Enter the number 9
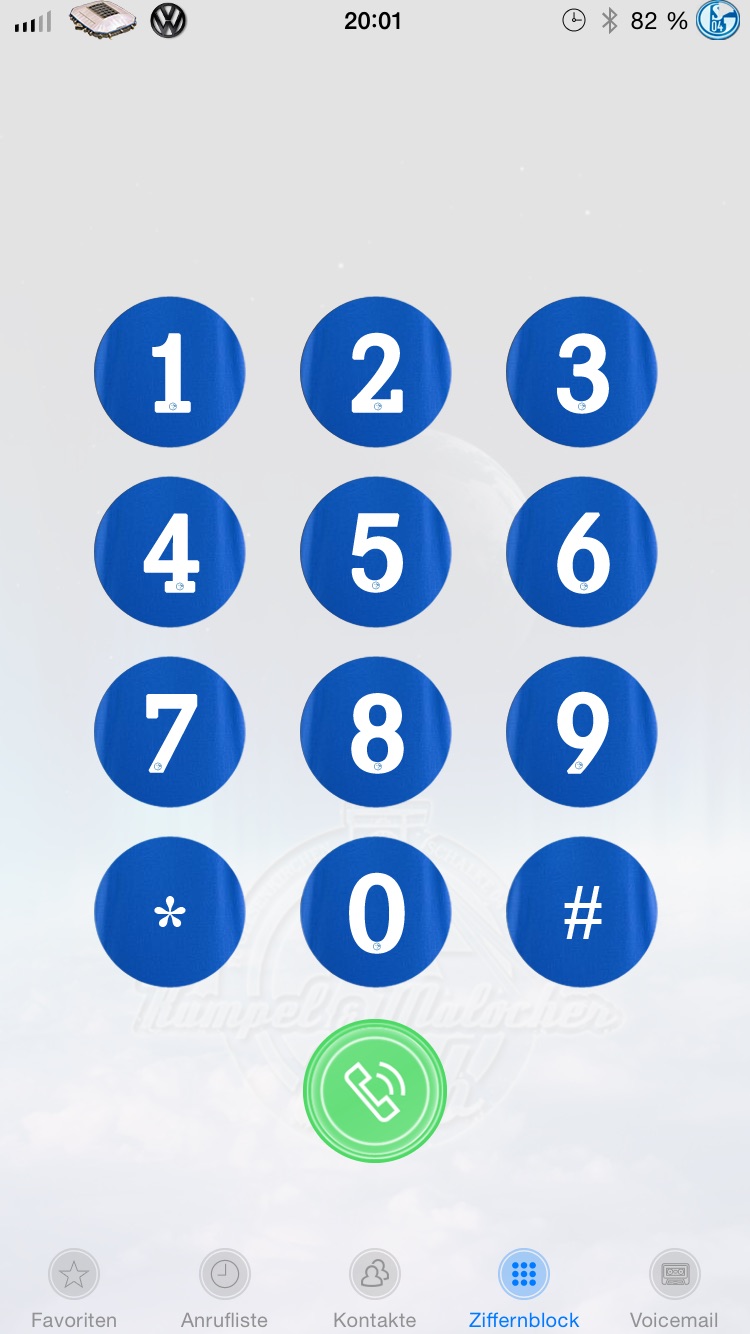750x1334 pixels. coord(582,732)
